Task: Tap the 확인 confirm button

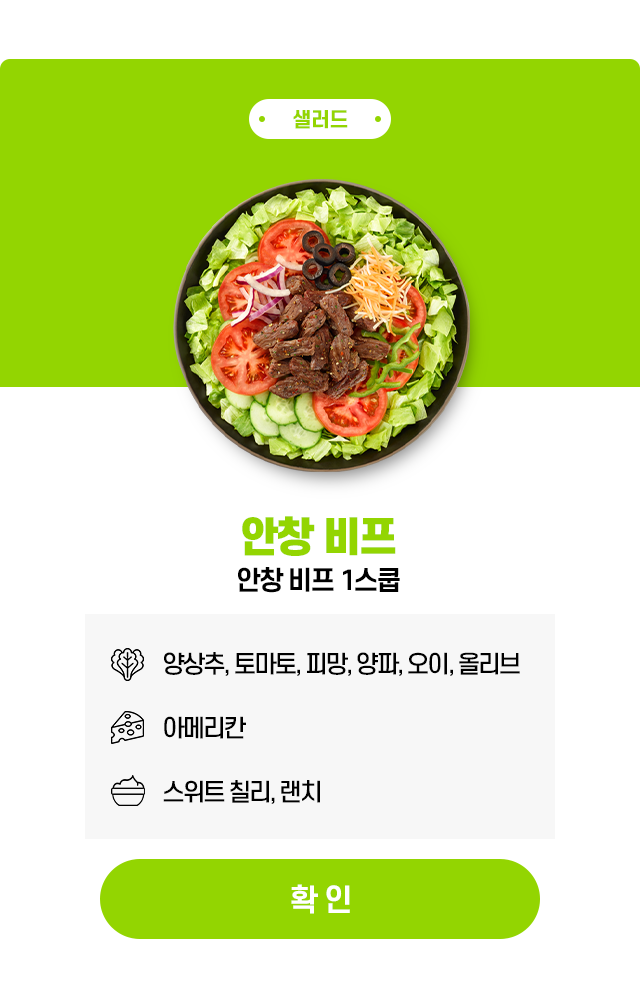Action: pos(320,898)
